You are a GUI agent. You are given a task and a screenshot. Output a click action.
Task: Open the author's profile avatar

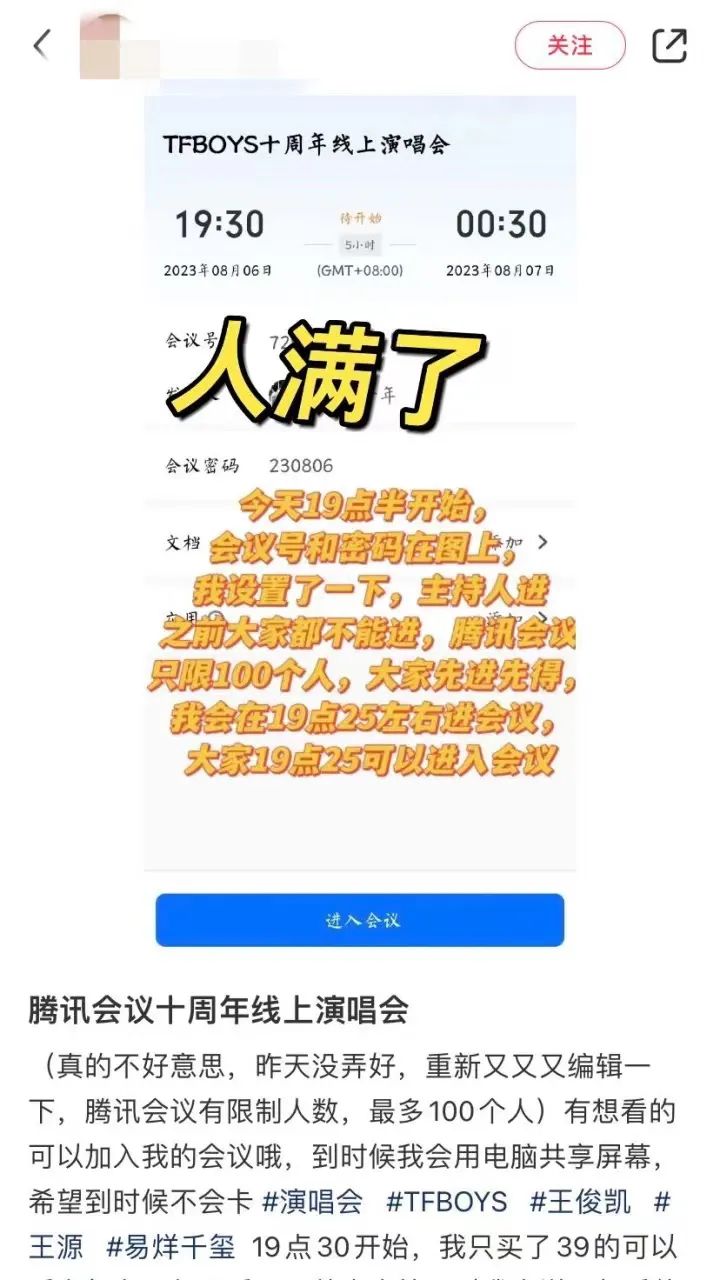click(x=108, y=47)
